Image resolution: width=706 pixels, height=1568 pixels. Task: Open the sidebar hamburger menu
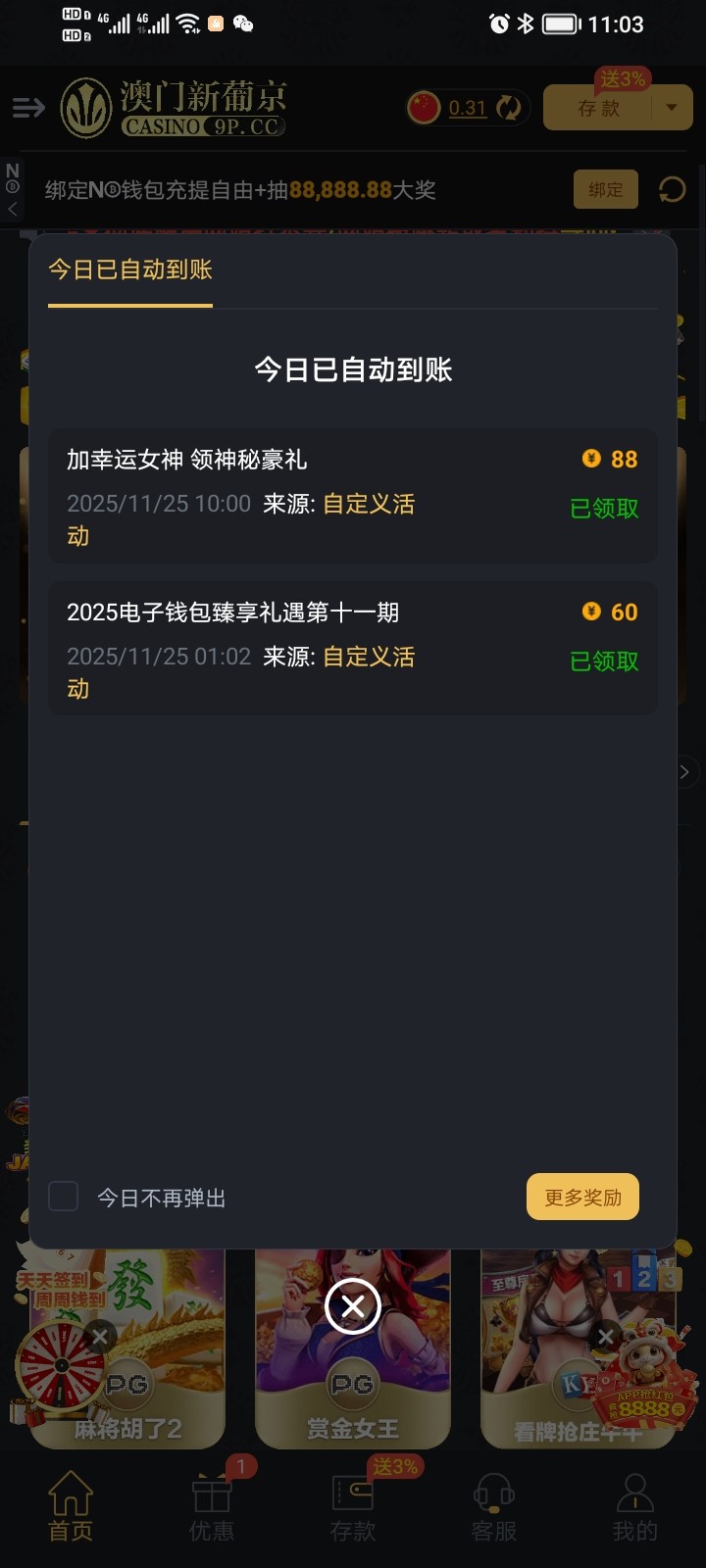pyautogui.click(x=28, y=108)
